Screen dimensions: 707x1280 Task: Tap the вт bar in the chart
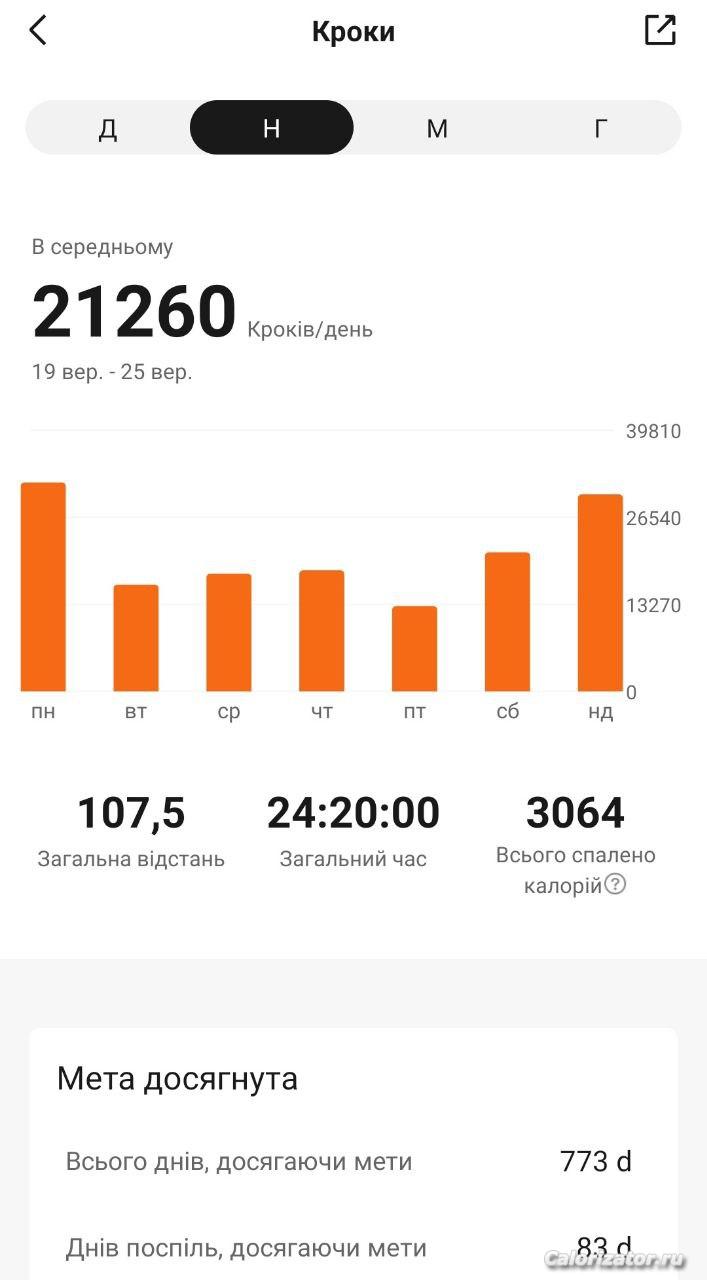point(136,638)
